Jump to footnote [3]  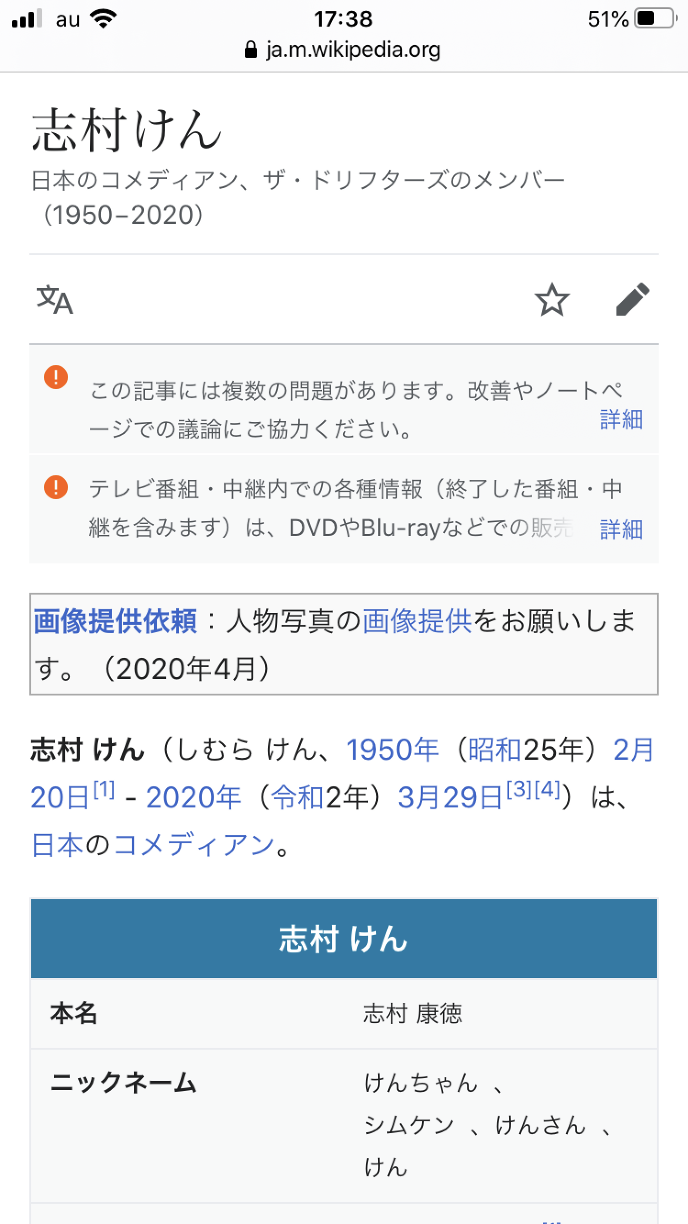click(x=519, y=789)
